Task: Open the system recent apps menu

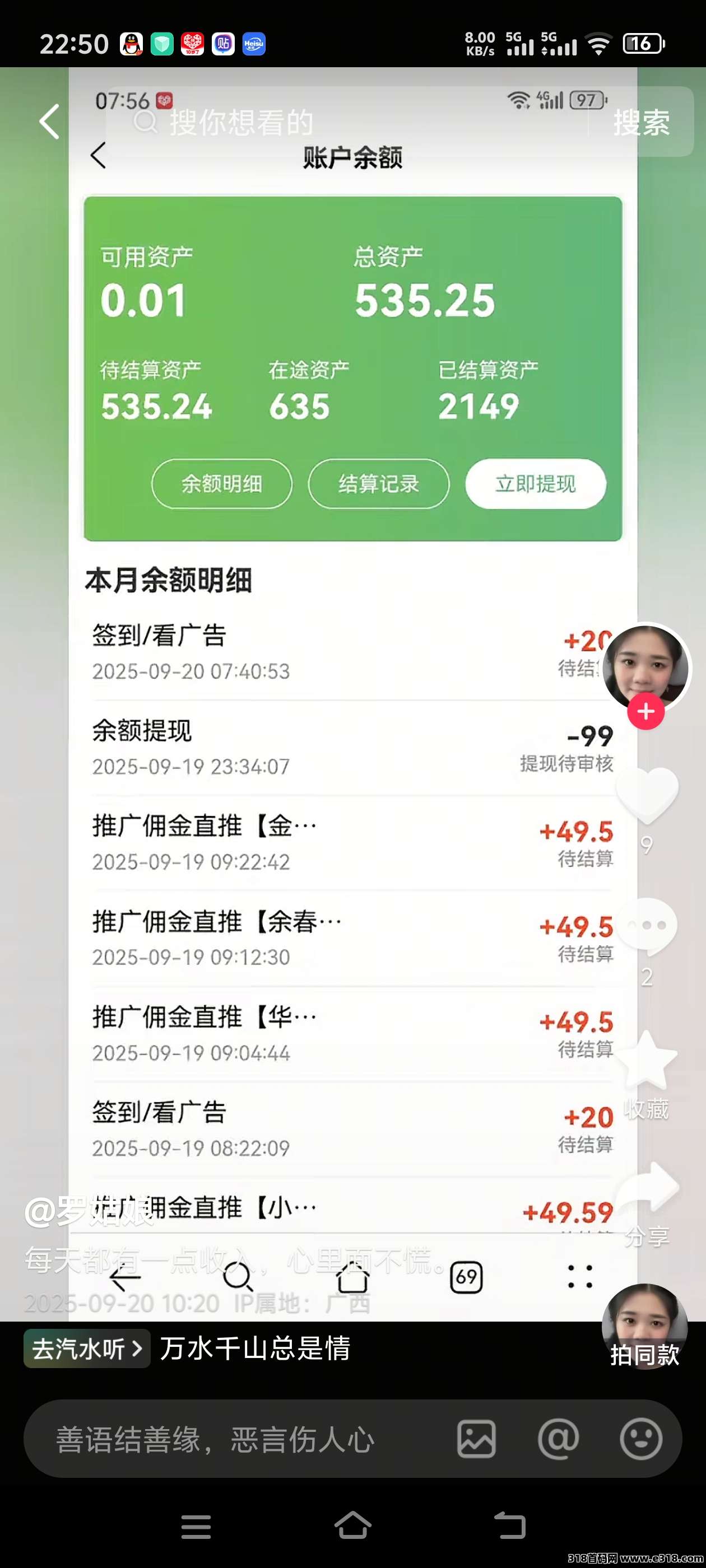Action: click(196, 1526)
